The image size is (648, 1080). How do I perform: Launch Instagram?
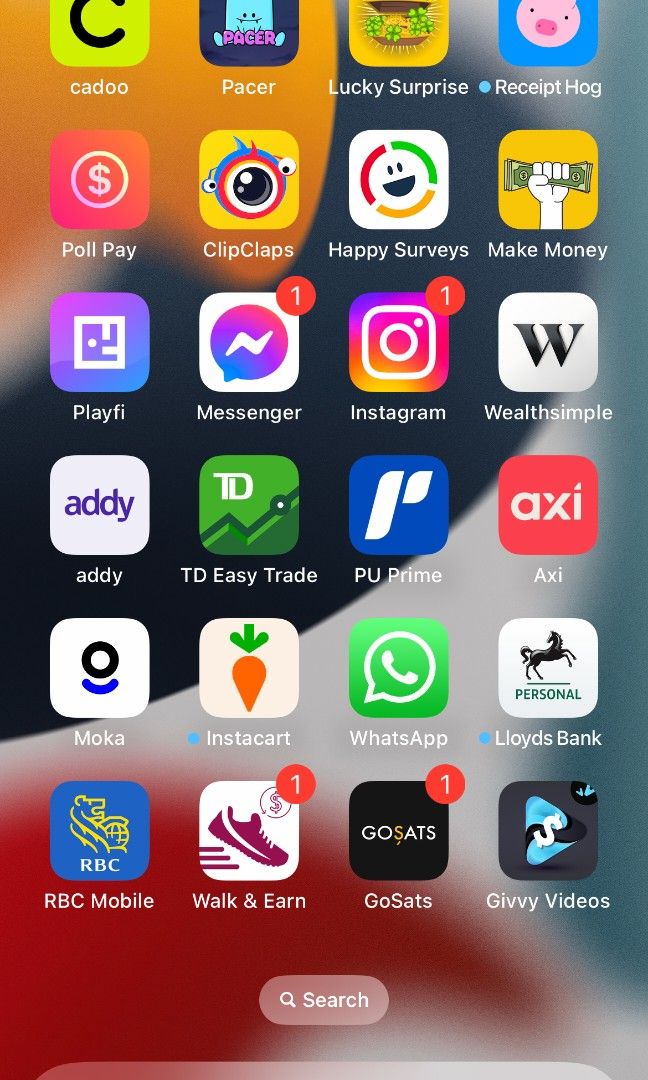tap(398, 343)
